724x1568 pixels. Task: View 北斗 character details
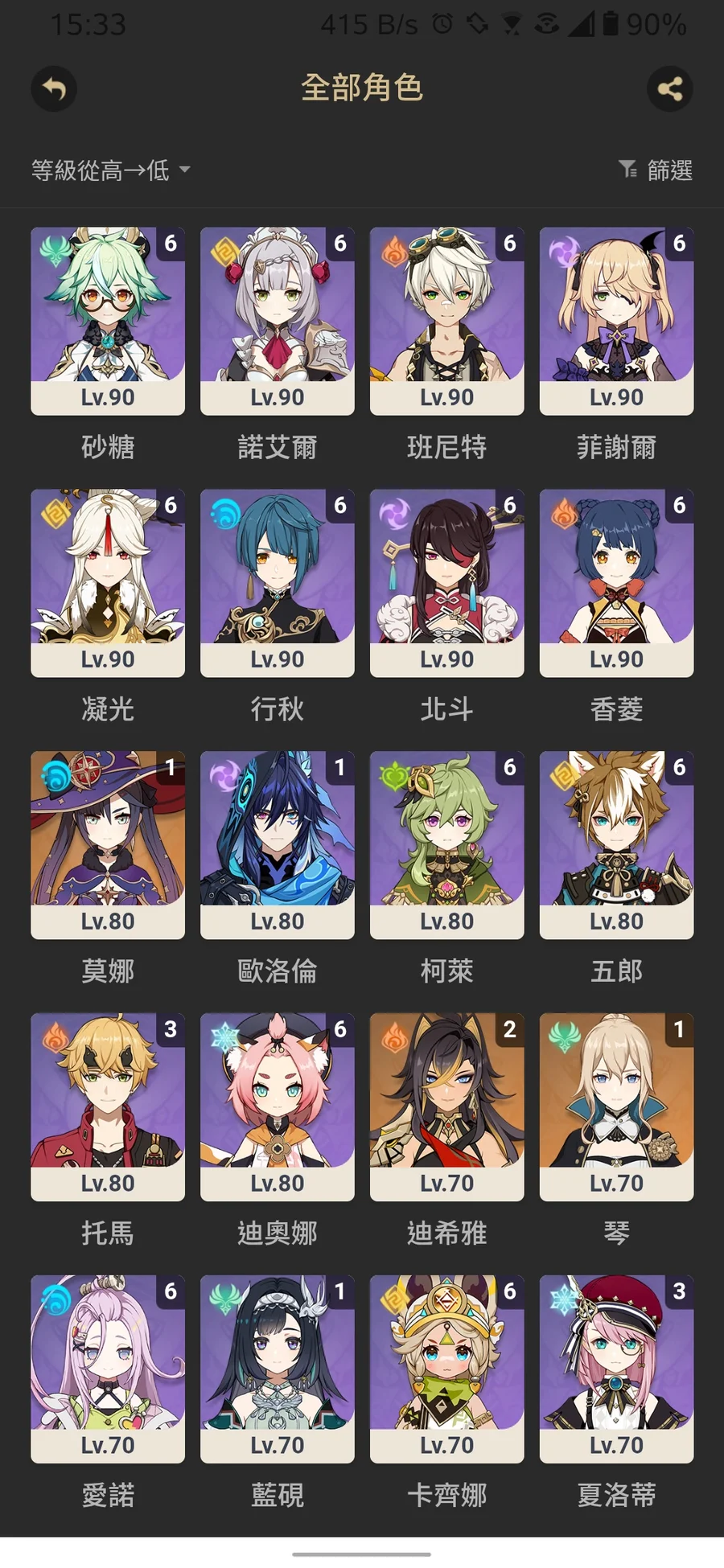click(446, 583)
